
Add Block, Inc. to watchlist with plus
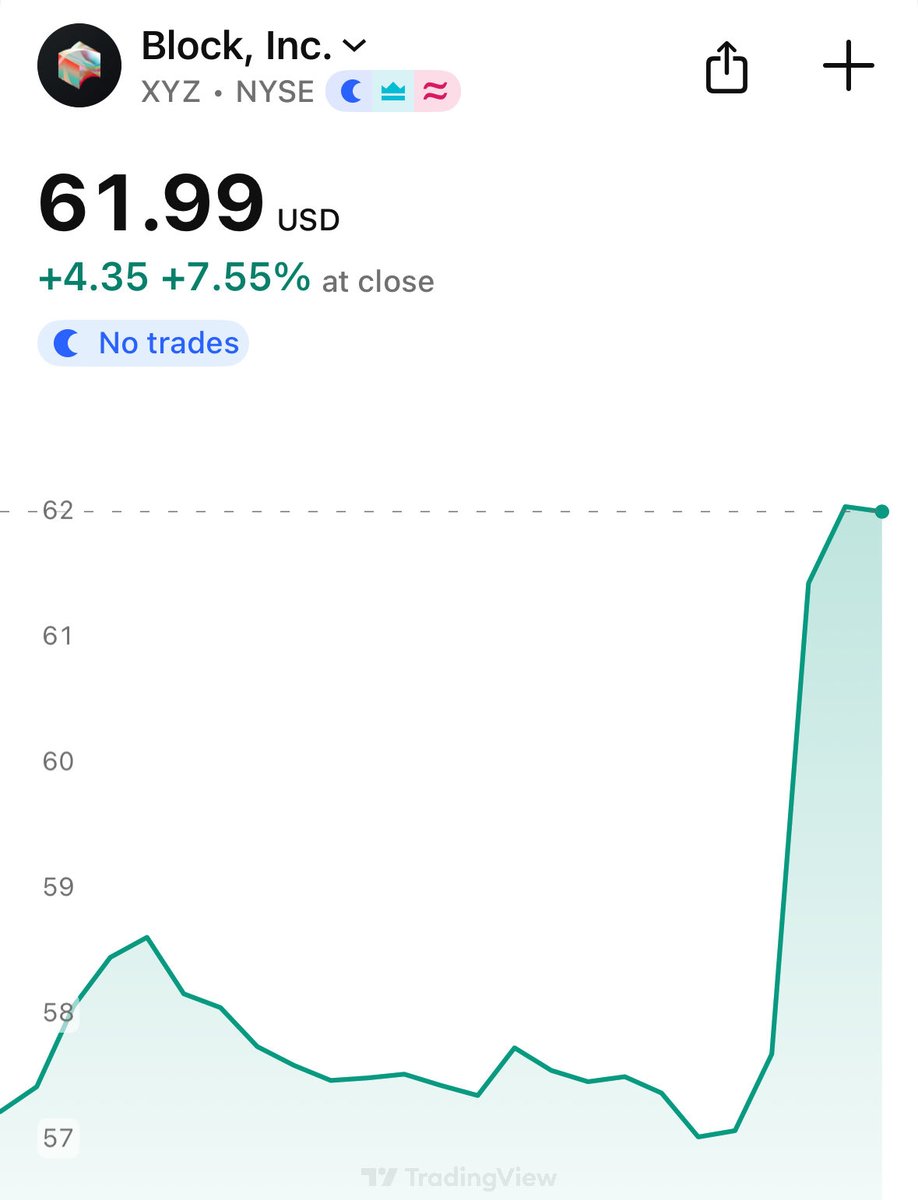848,65
